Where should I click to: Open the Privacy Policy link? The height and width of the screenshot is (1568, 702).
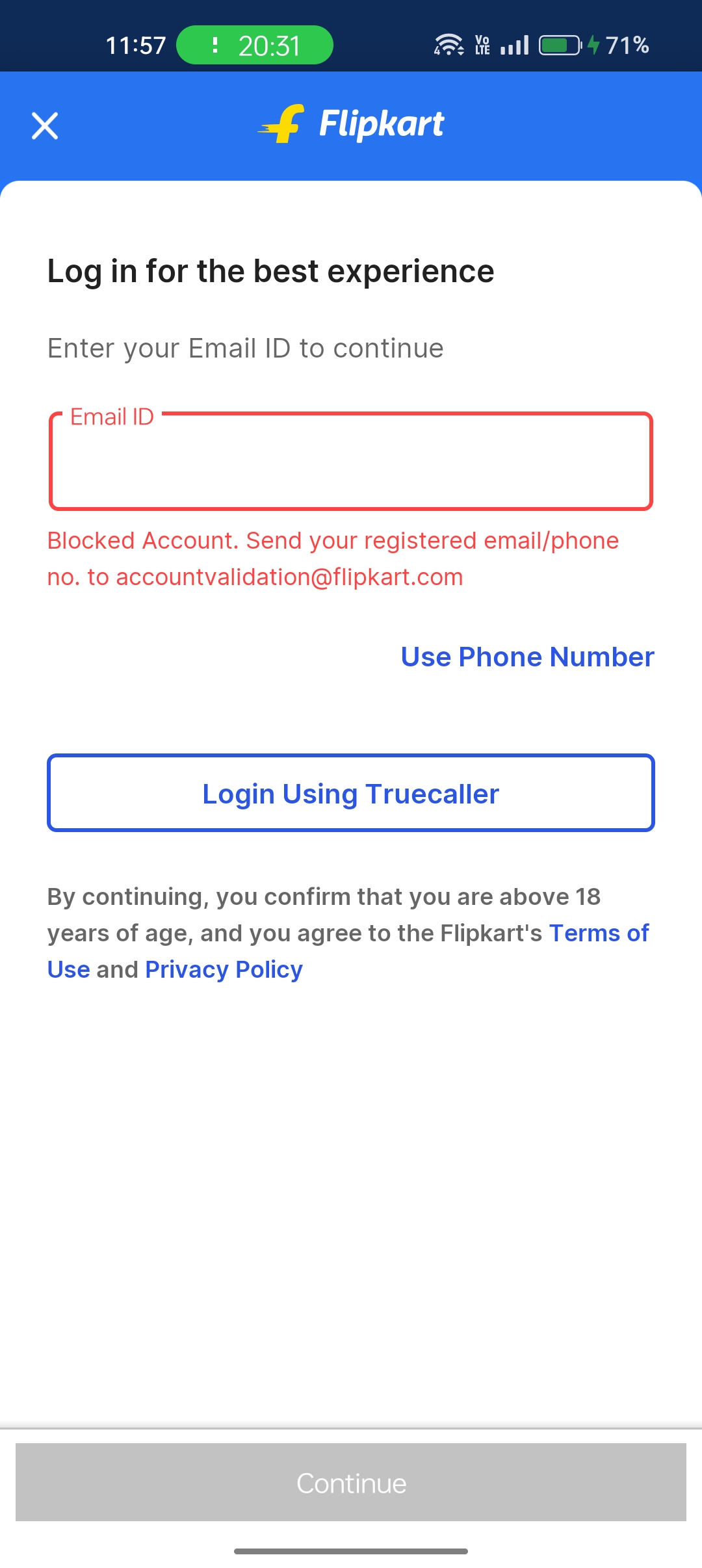pos(224,970)
